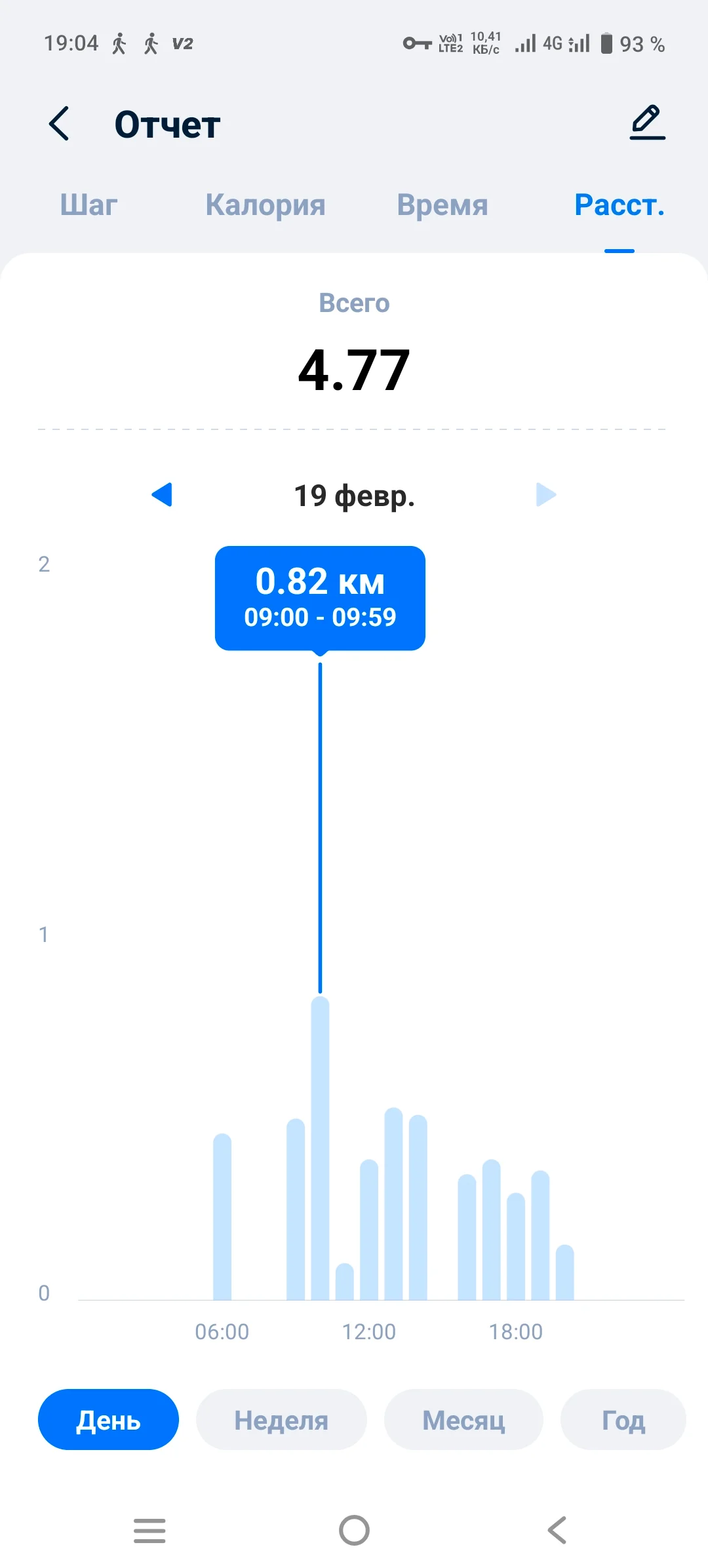Switch to the Калория tab
708x1568 pixels.
265,205
